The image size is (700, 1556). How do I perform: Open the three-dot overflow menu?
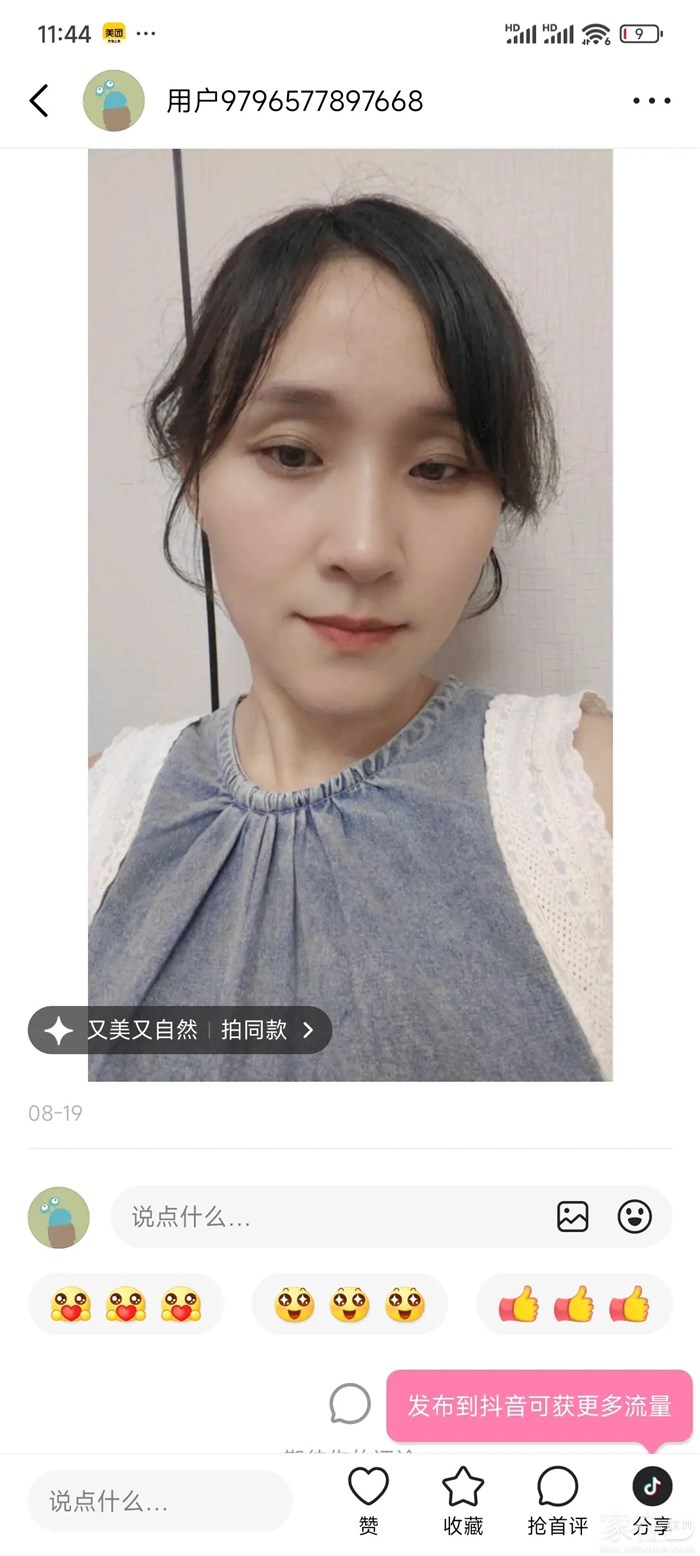tap(651, 101)
